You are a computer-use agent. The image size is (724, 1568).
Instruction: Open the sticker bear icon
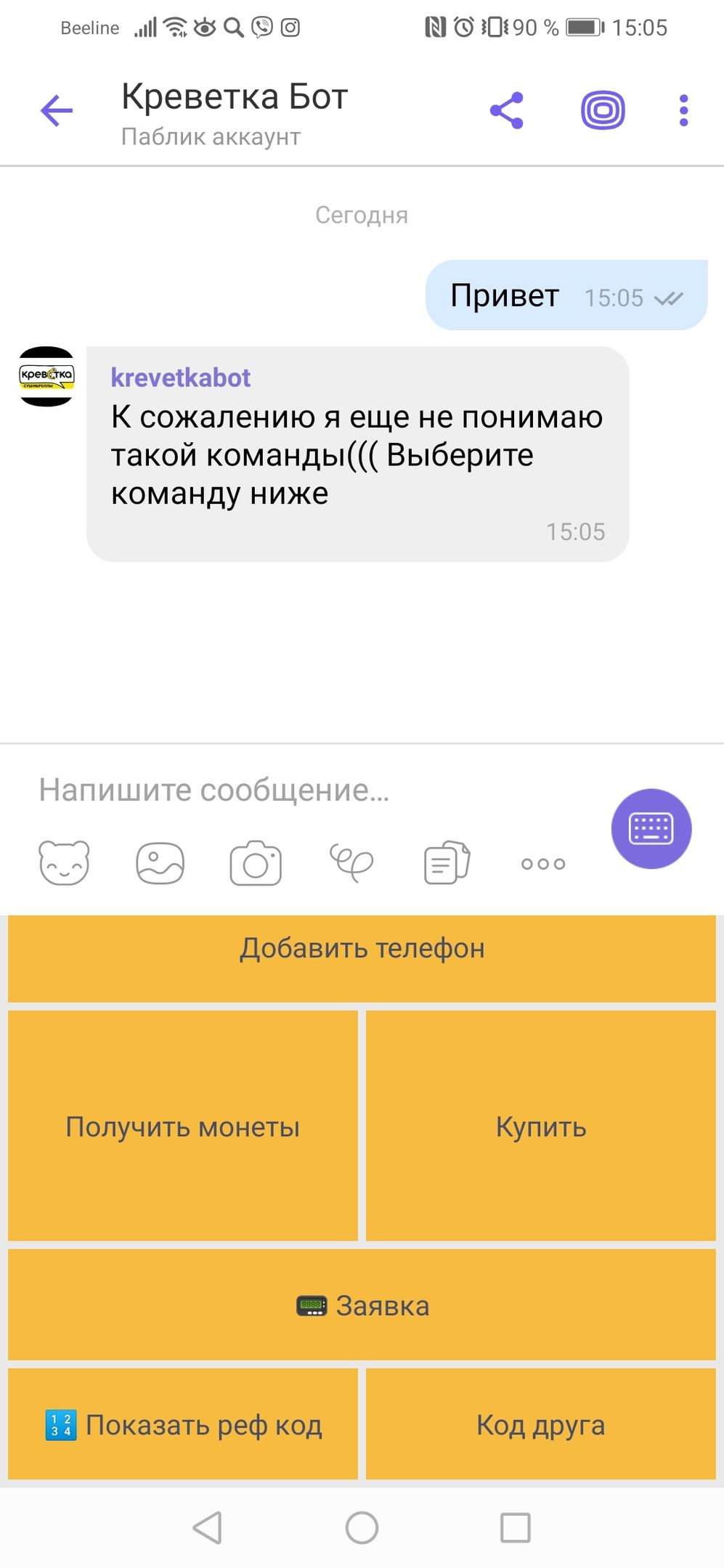(x=64, y=863)
